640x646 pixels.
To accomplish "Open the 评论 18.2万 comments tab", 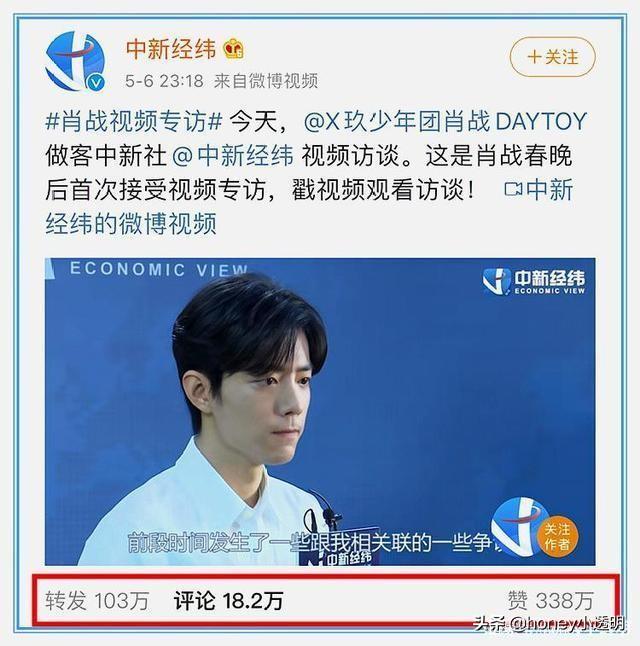I will tap(228, 600).
